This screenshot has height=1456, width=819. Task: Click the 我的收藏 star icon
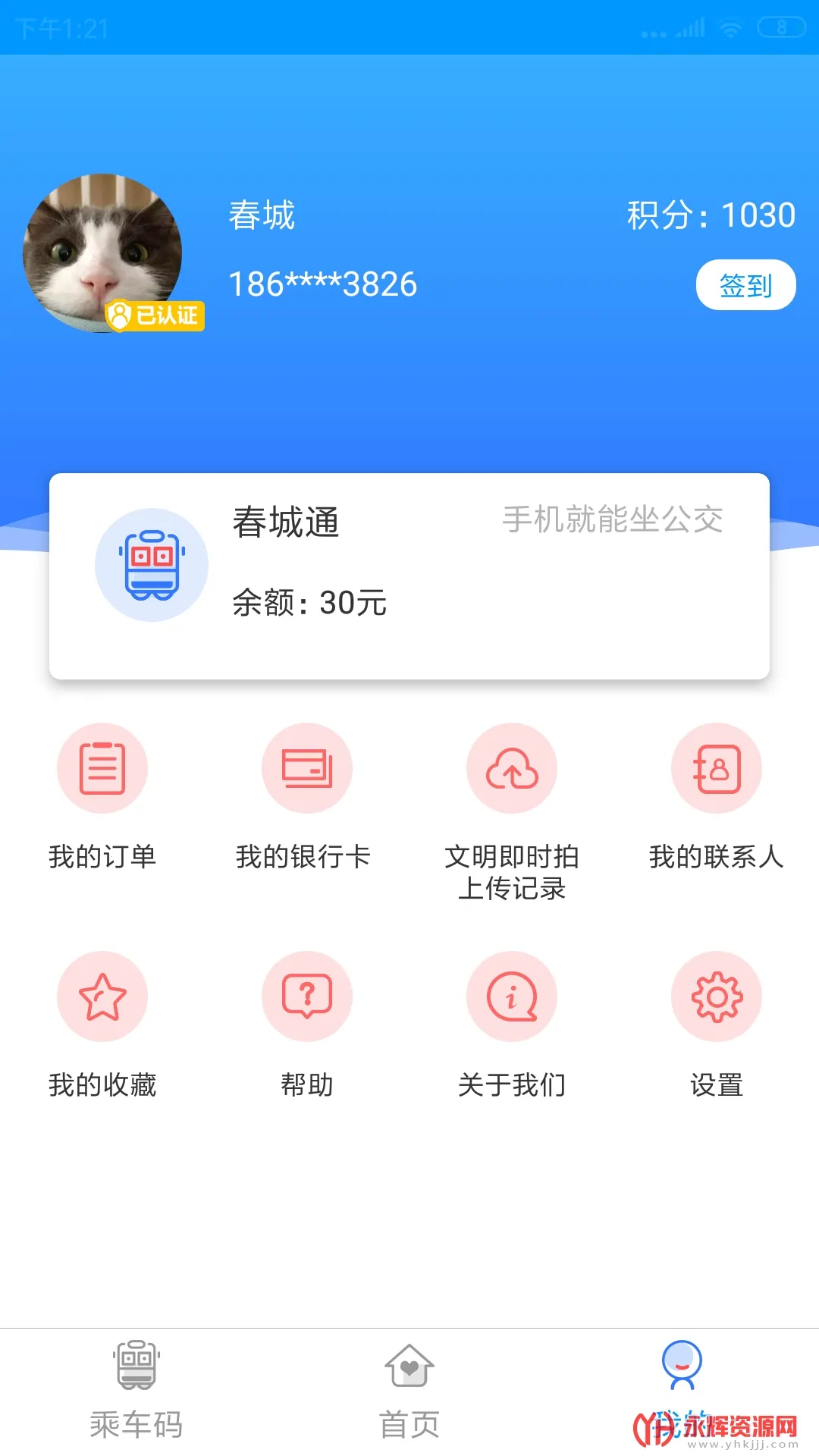click(x=102, y=996)
